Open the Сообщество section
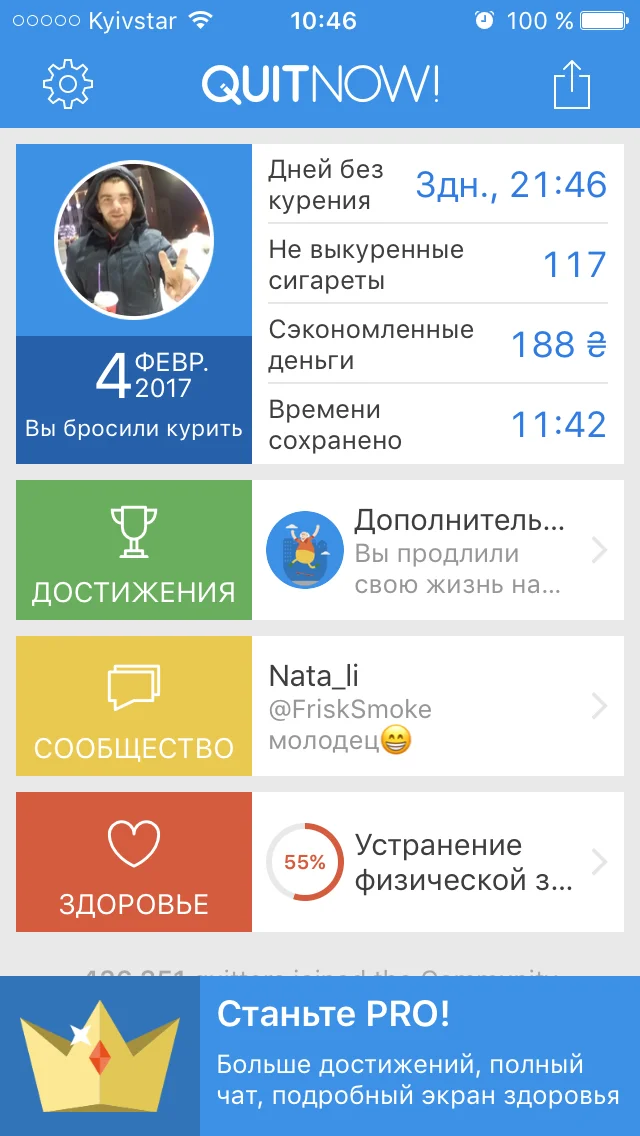The width and height of the screenshot is (640, 1136). coord(134,706)
